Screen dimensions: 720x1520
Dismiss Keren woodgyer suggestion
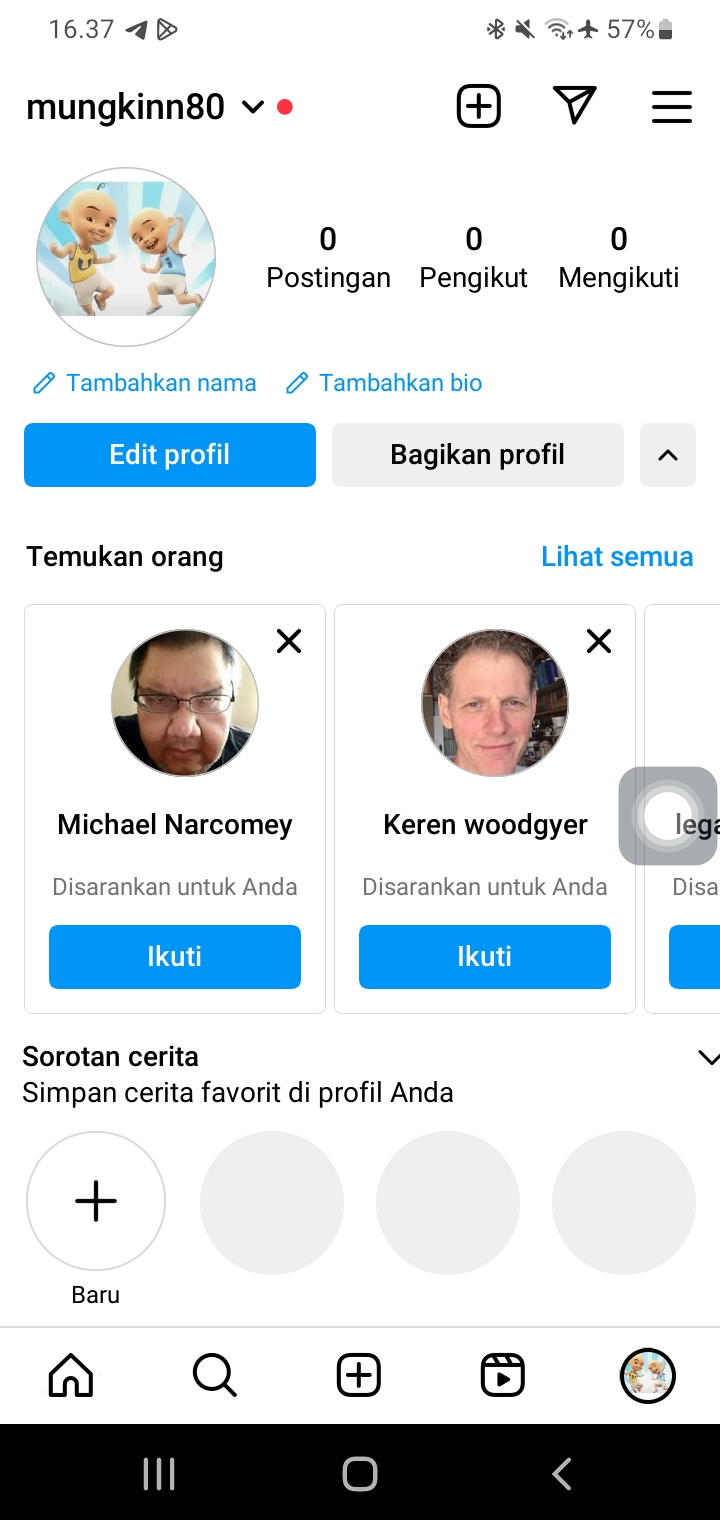tap(599, 641)
